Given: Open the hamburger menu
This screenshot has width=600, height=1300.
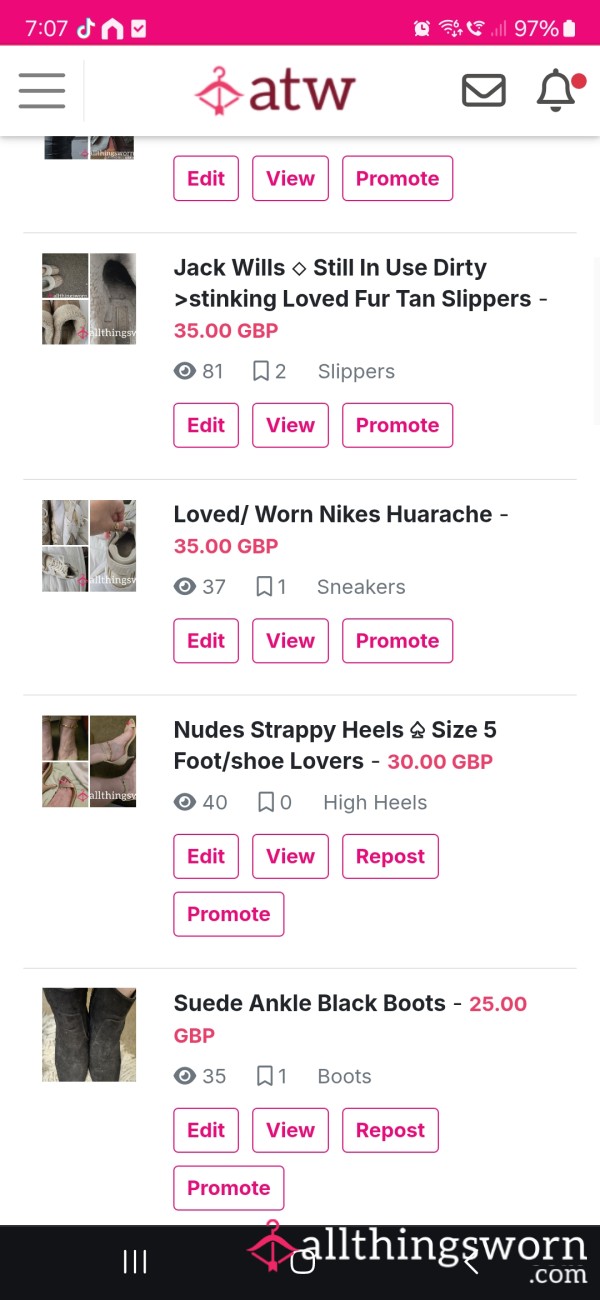Looking at the screenshot, I should pyautogui.click(x=42, y=91).
